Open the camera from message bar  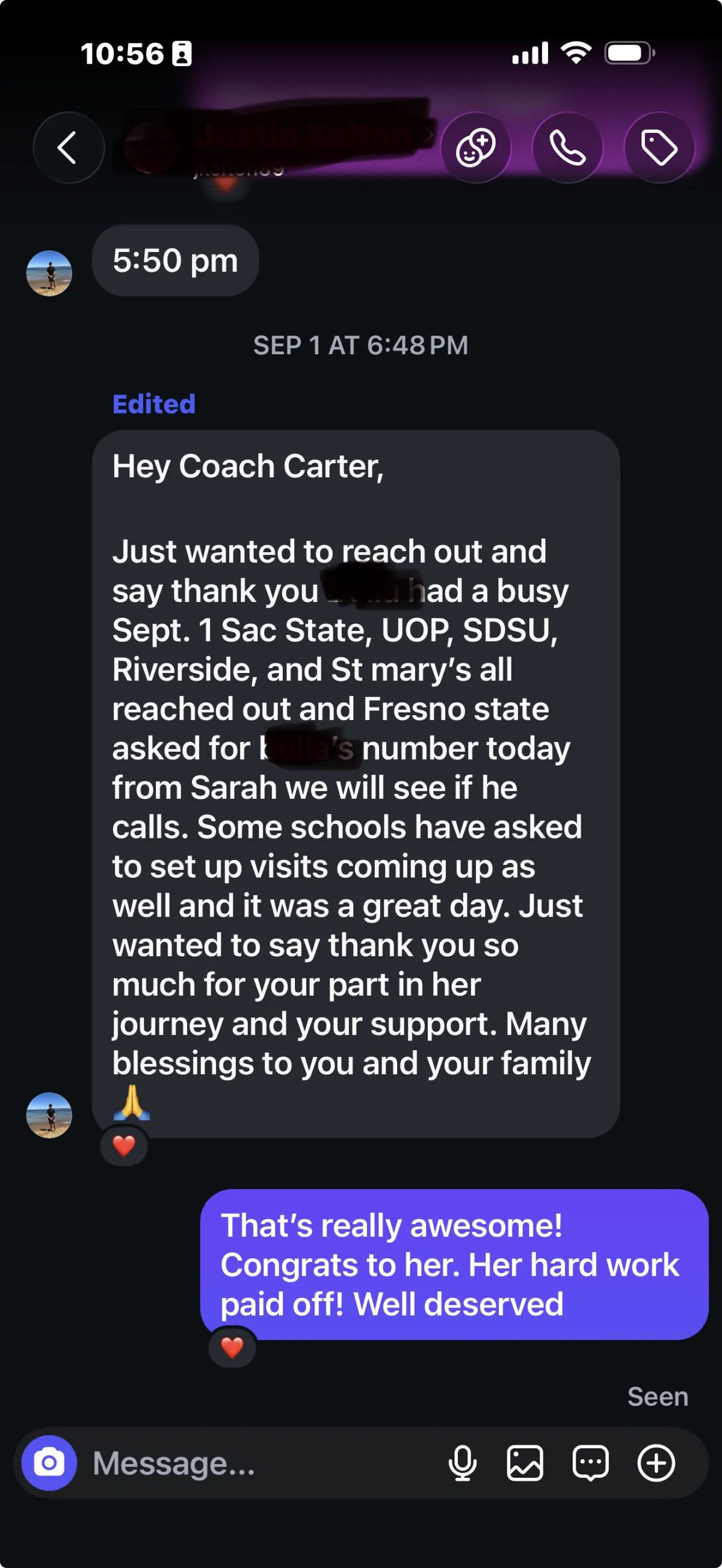(x=49, y=1463)
